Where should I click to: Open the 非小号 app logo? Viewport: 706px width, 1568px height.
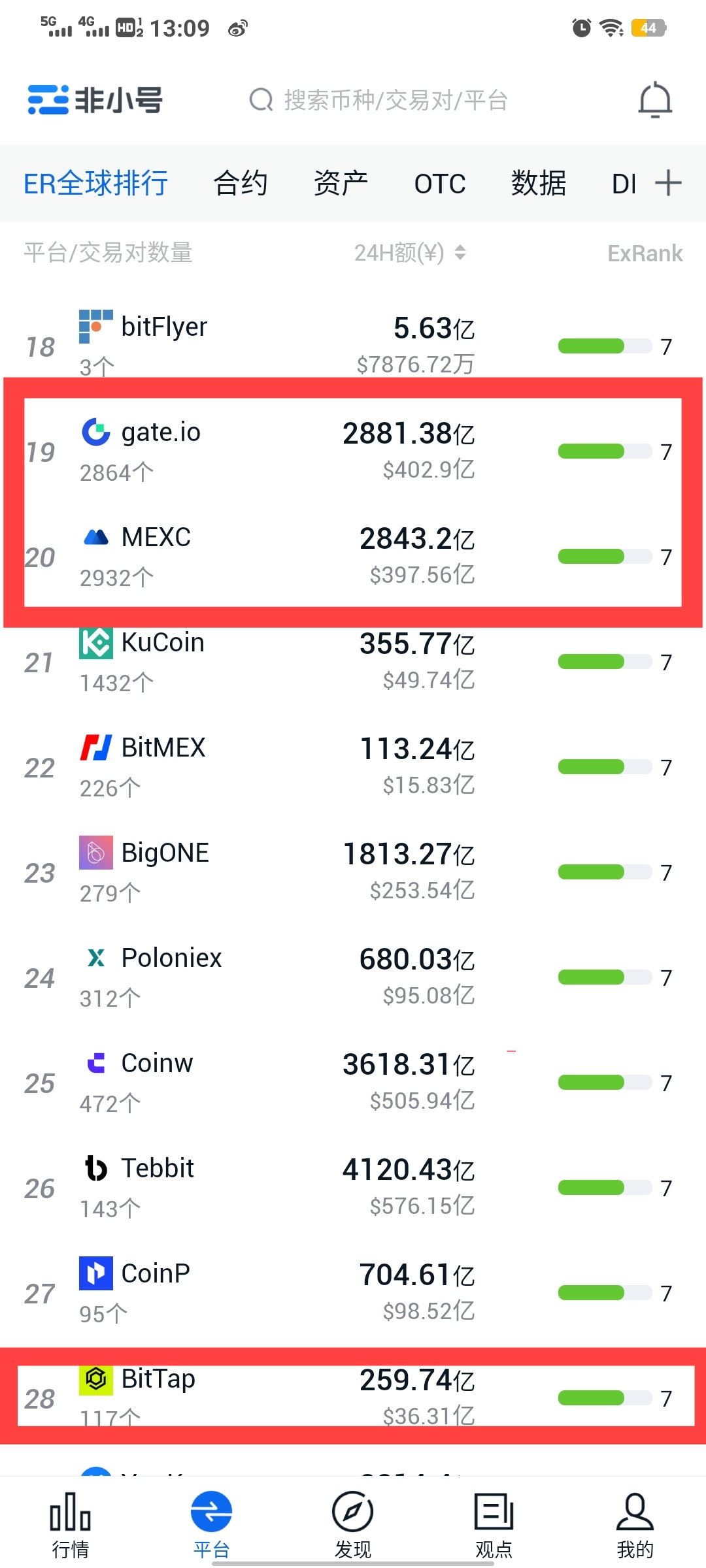pyautogui.click(x=93, y=99)
